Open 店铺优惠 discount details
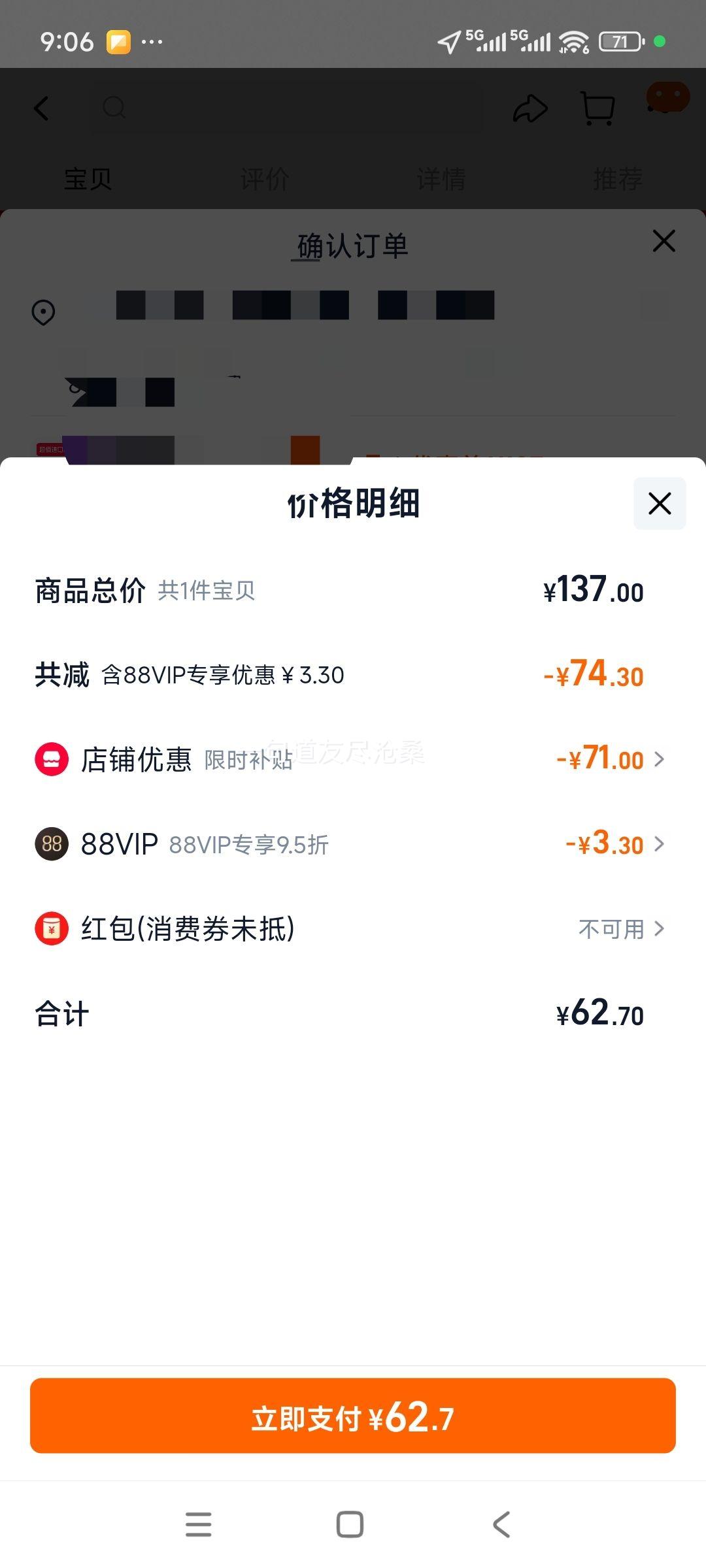Screen dimensions: 706x1568 click(x=353, y=759)
